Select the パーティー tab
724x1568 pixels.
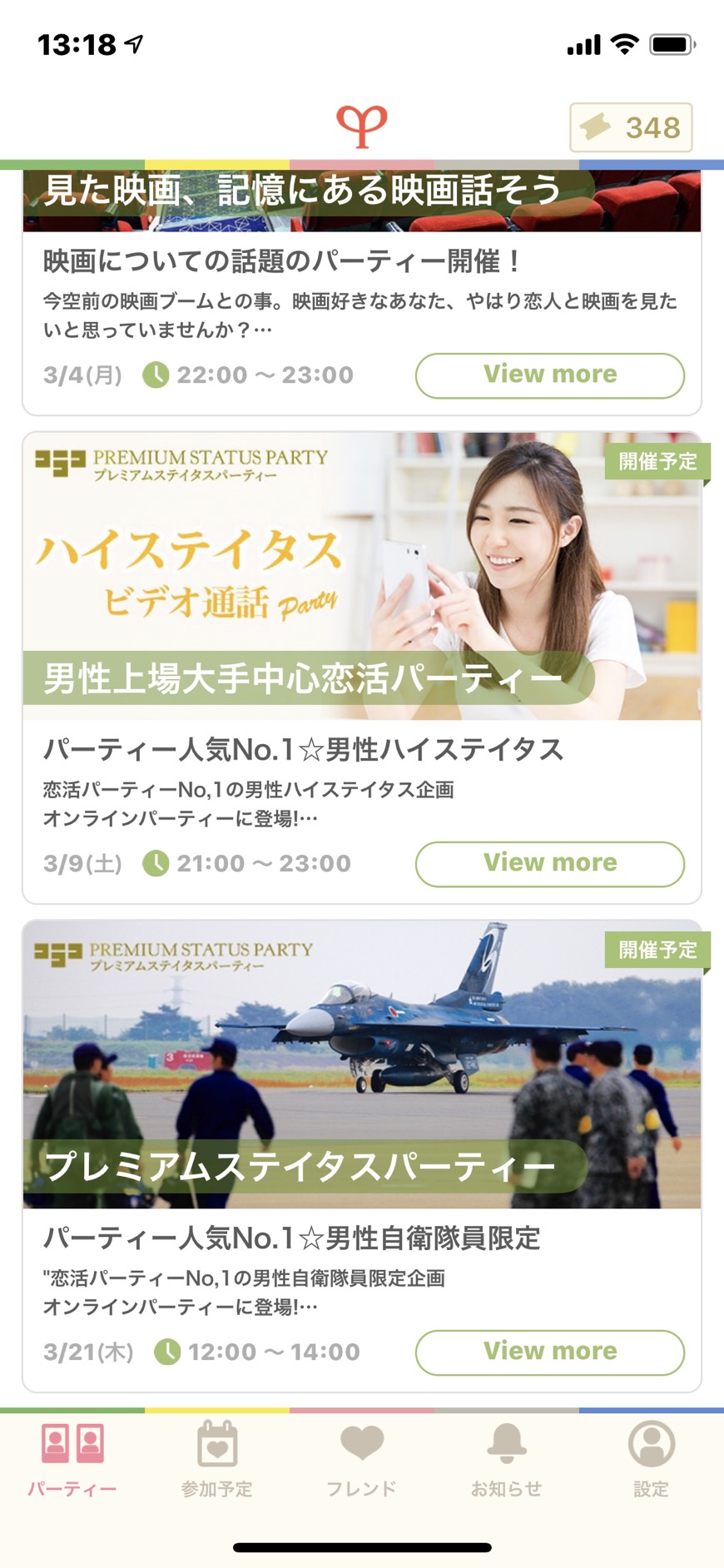coord(72,1459)
